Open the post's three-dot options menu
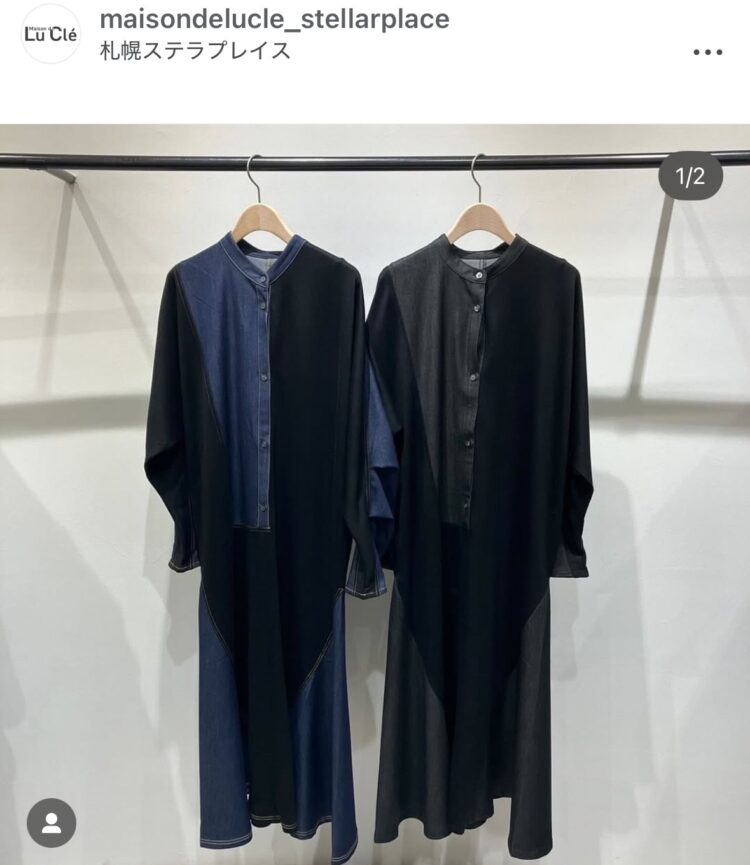The image size is (750, 865). click(707, 52)
